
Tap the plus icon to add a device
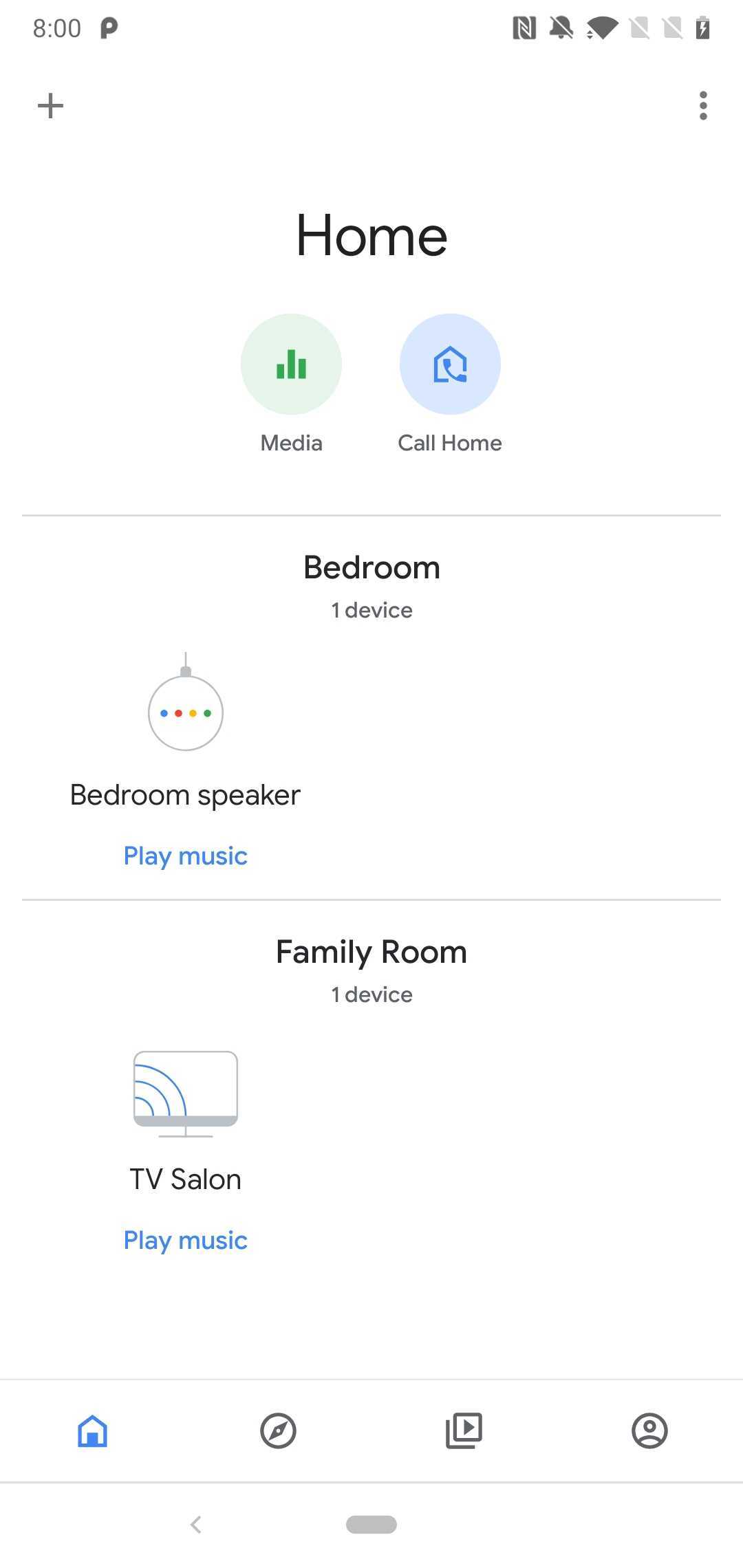[50, 106]
